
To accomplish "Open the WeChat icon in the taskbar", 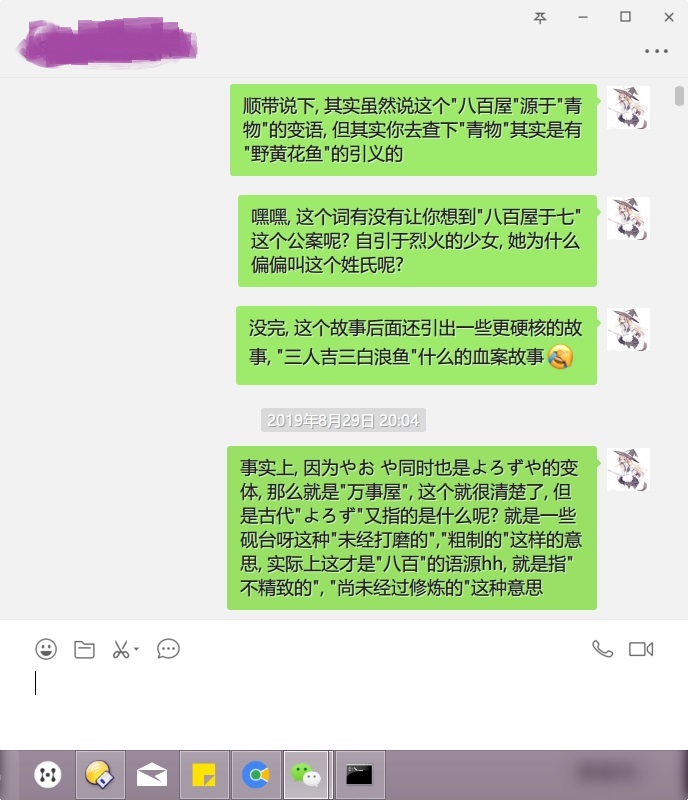I will click(307, 774).
